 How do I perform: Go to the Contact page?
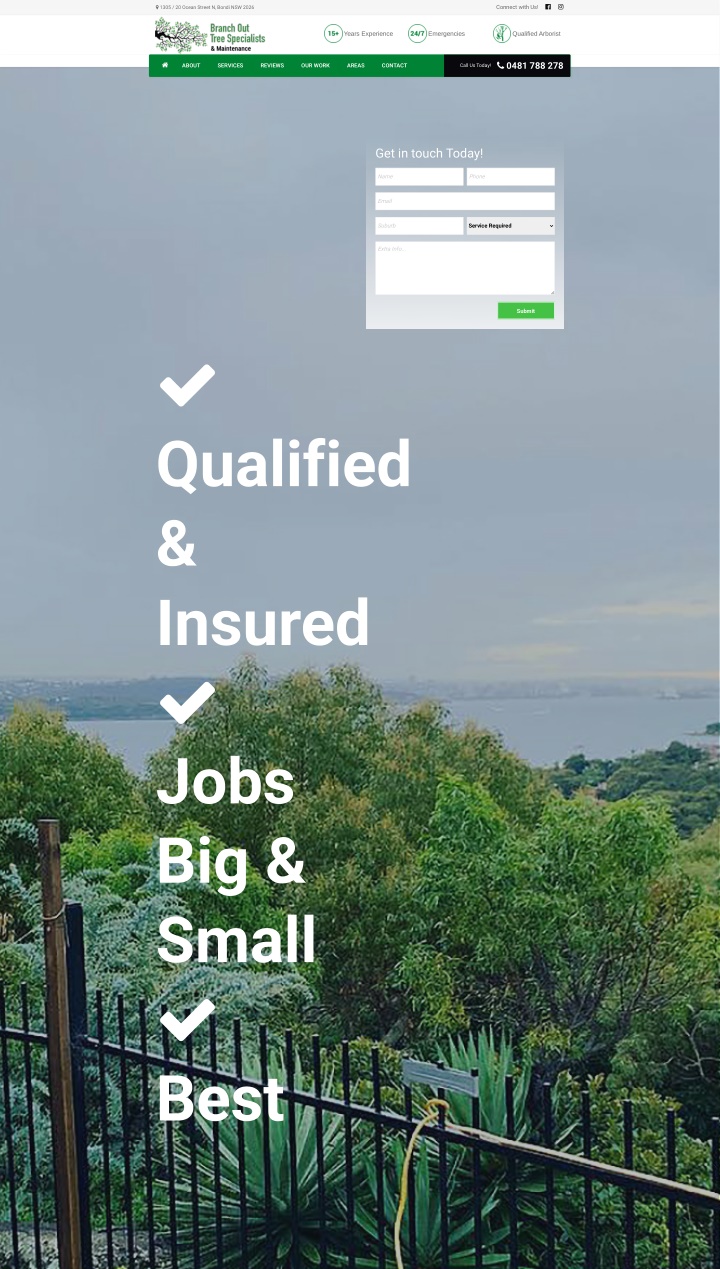394,66
